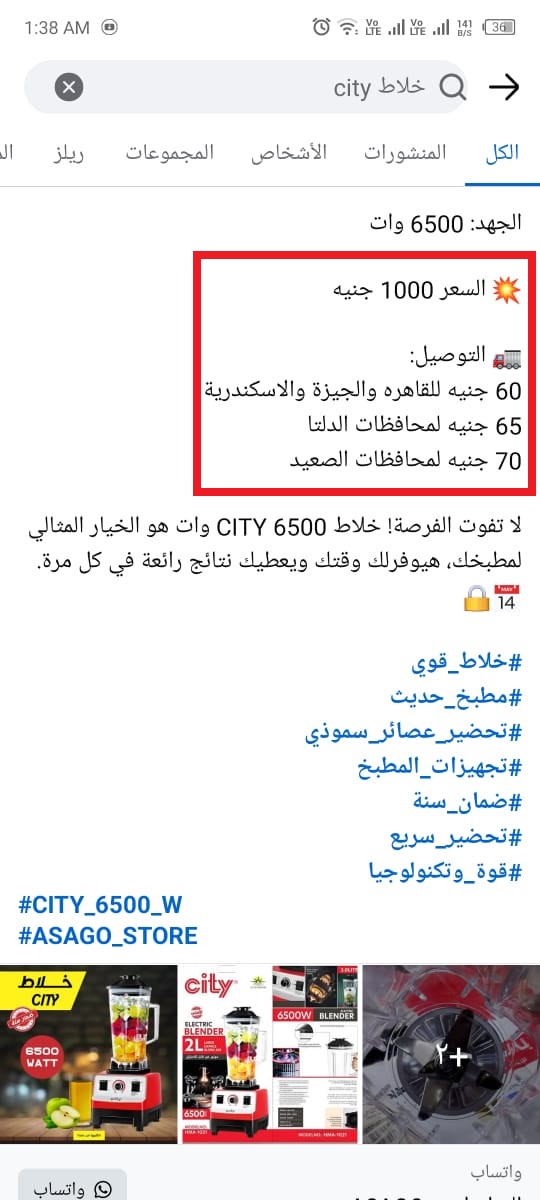
Task: Open the City blender box photo
Action: [x=268, y=1054]
